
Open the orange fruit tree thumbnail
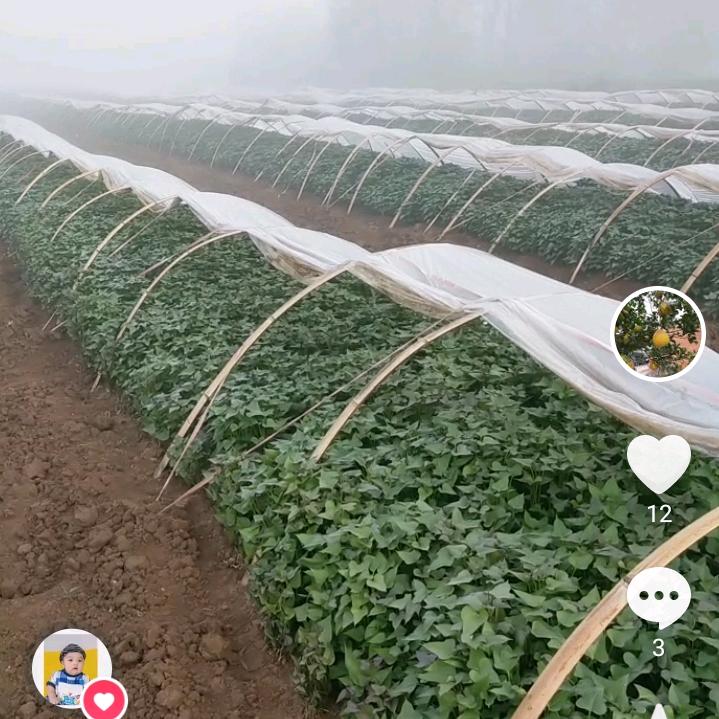click(658, 334)
